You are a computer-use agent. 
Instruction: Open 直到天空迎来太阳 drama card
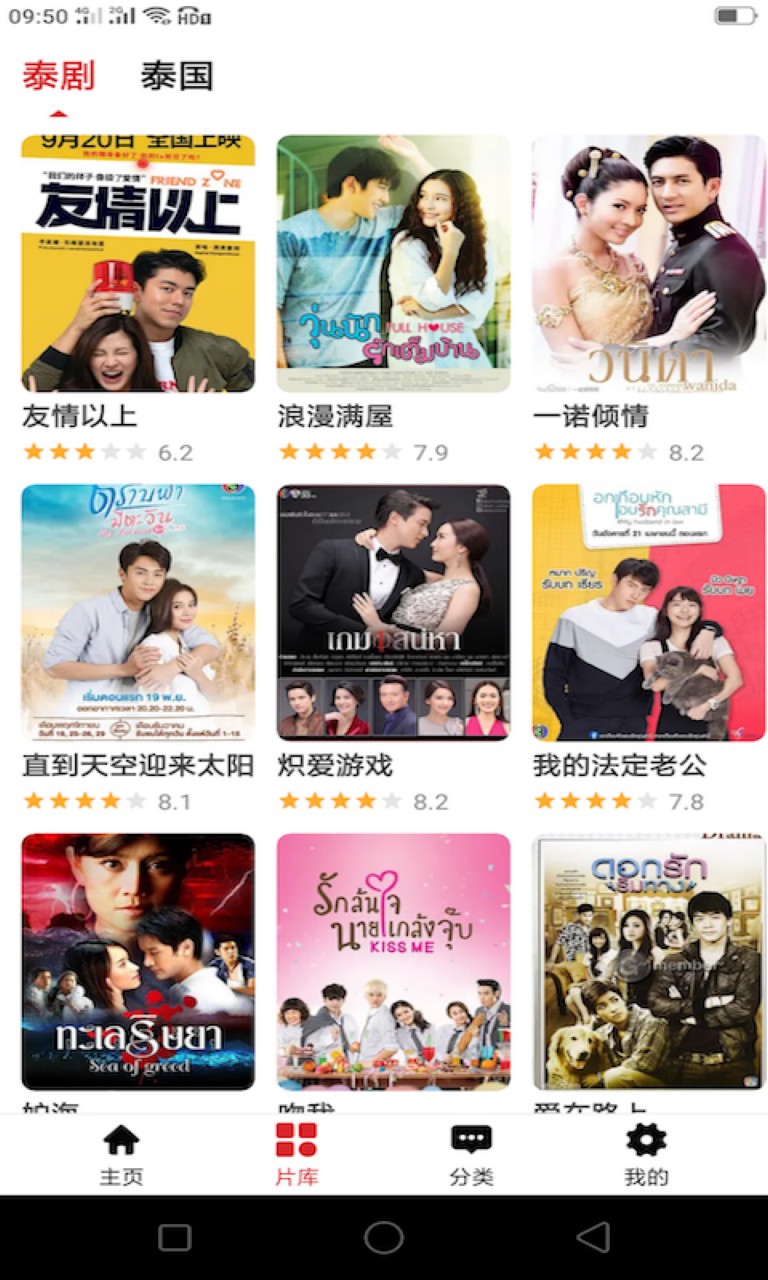point(138,612)
